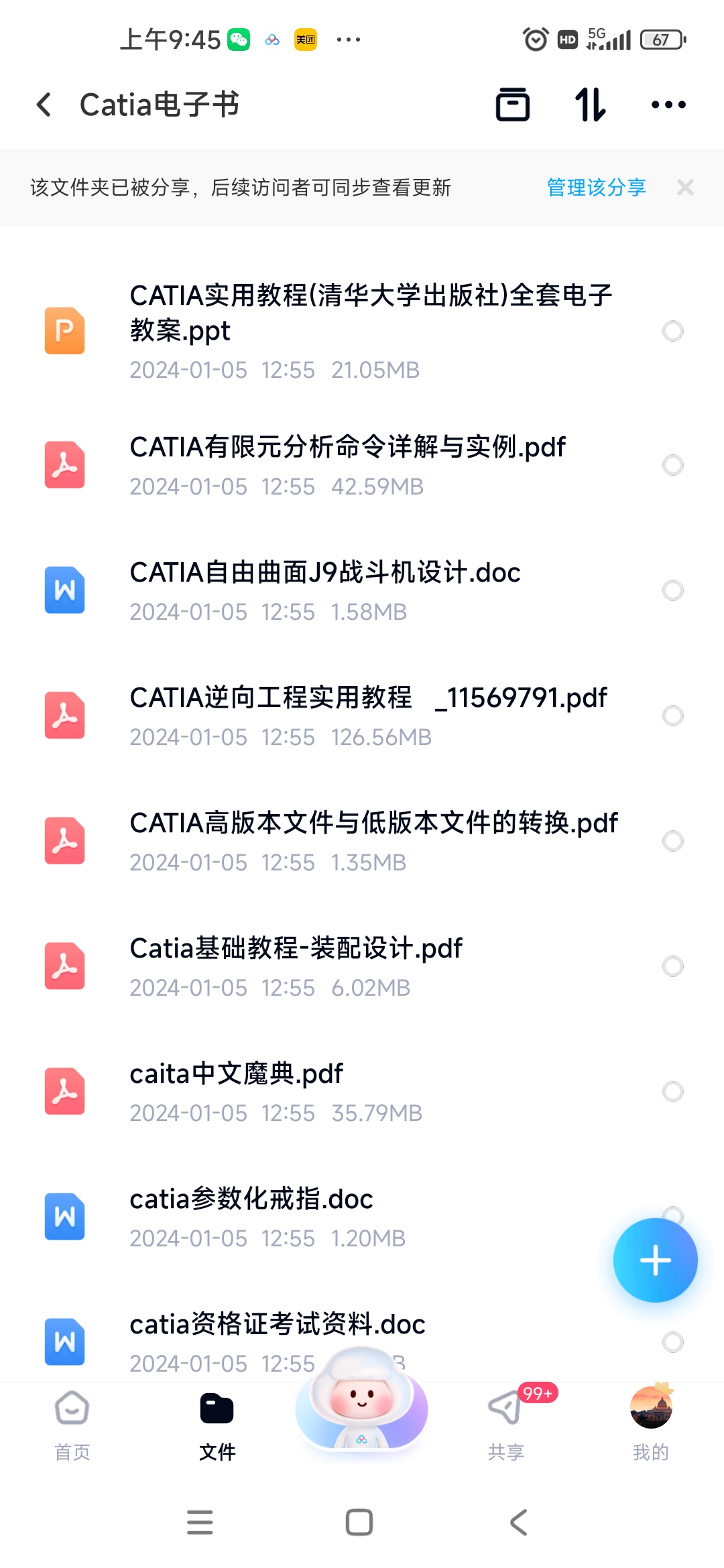The image size is (724, 1568).
Task: Dismiss the folder shared banner
Action: [685, 188]
